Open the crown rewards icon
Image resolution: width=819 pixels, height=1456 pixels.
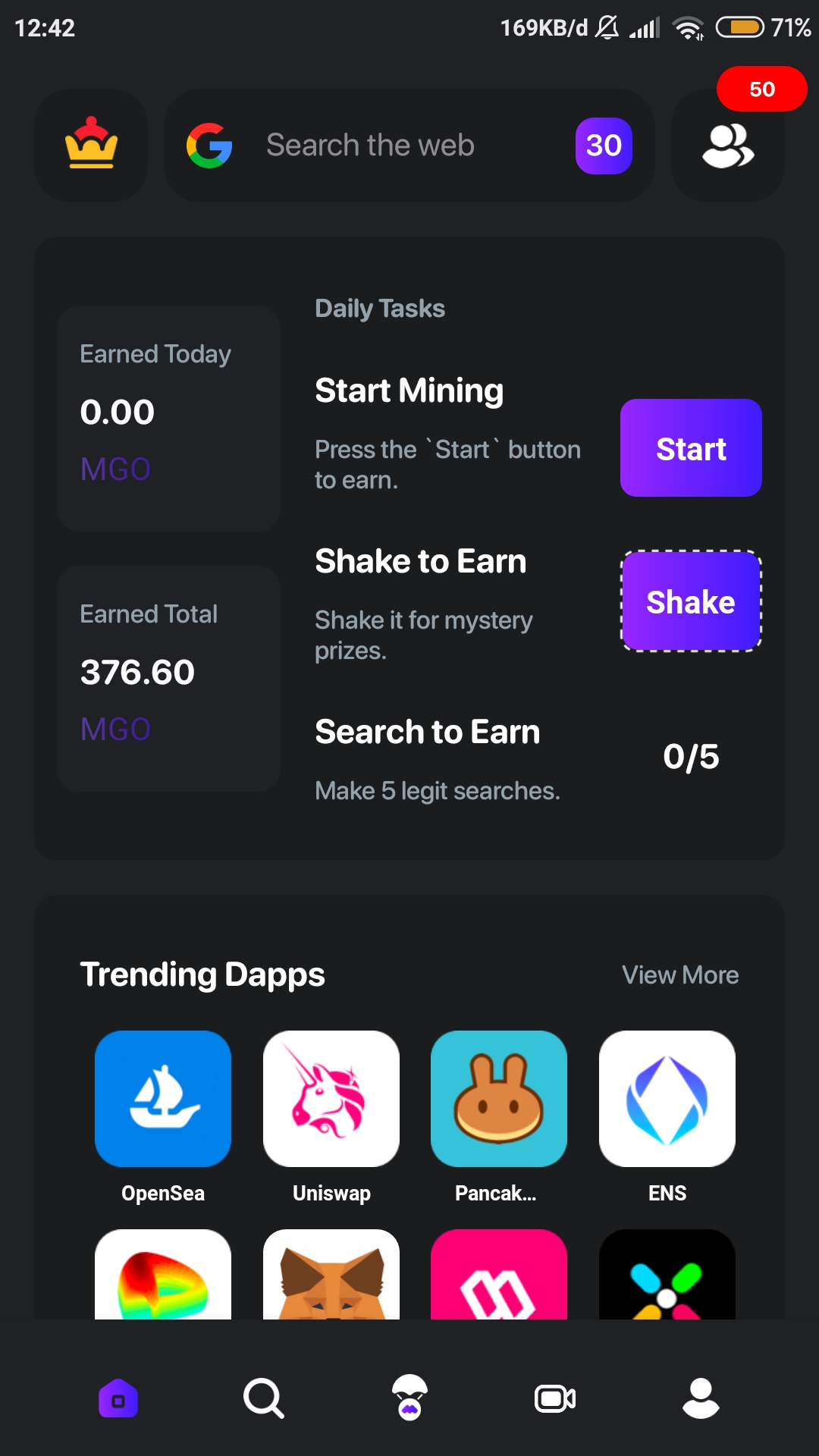[91, 146]
